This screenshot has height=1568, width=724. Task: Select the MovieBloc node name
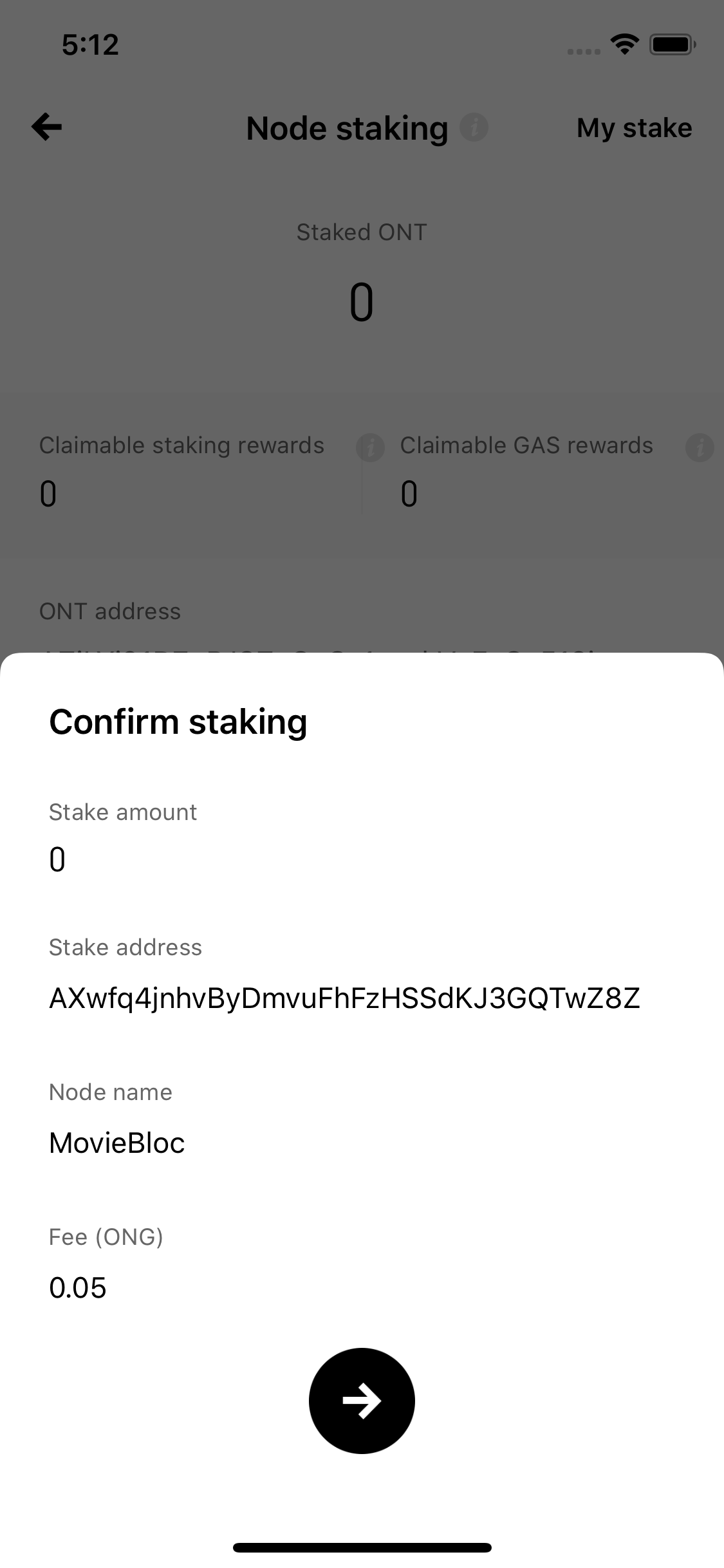(116, 1143)
